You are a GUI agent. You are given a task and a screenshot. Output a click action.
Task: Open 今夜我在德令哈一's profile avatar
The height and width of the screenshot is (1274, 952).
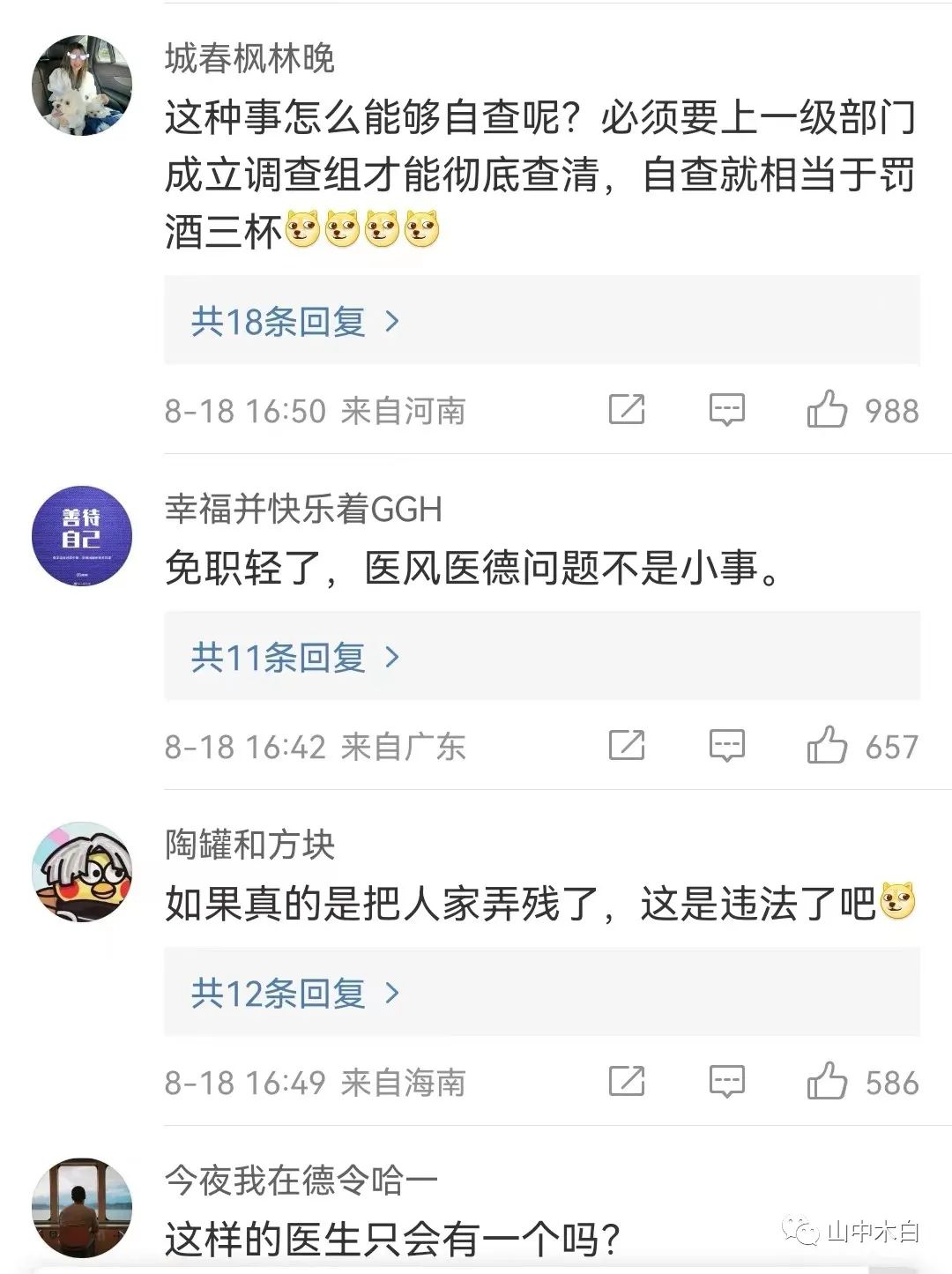pos(82,1208)
